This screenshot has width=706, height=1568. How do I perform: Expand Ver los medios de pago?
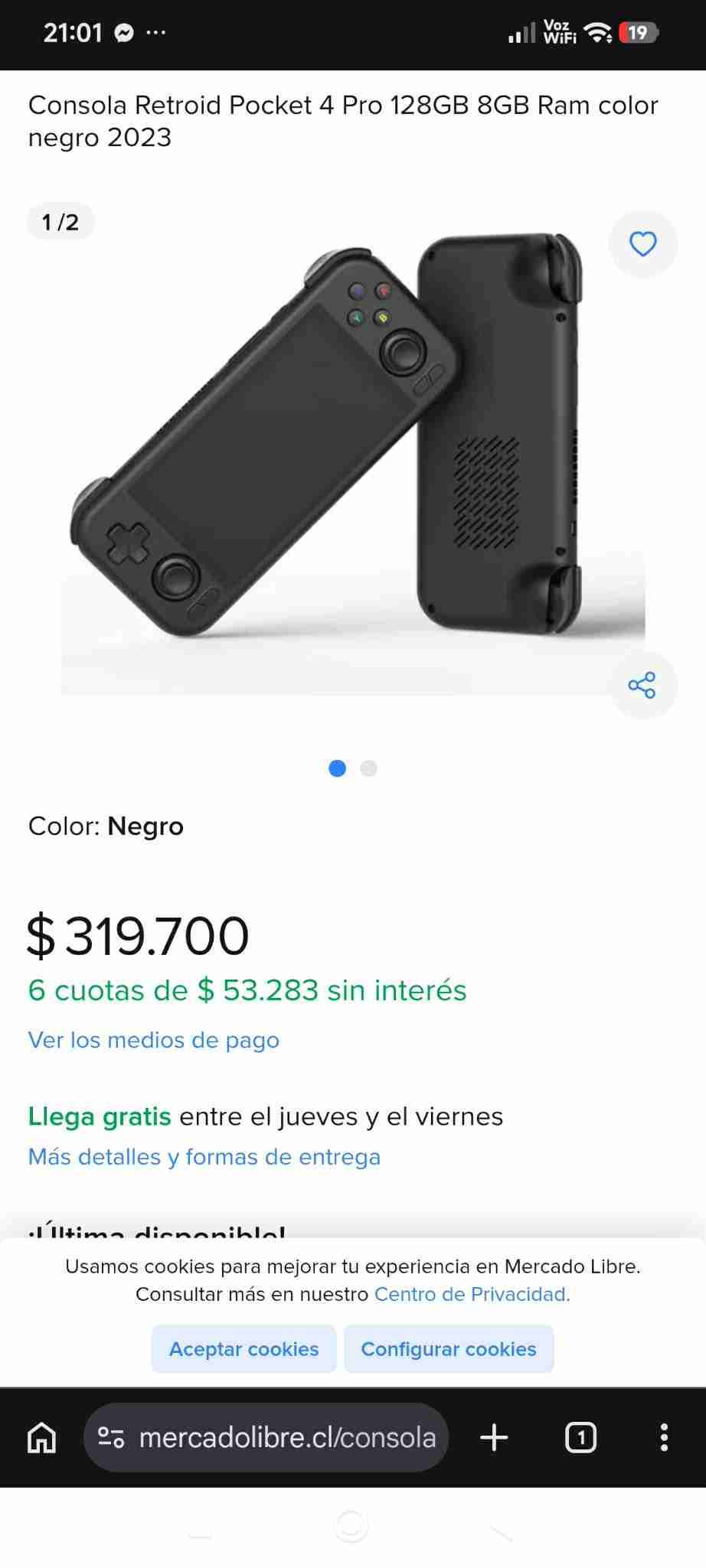(153, 1040)
